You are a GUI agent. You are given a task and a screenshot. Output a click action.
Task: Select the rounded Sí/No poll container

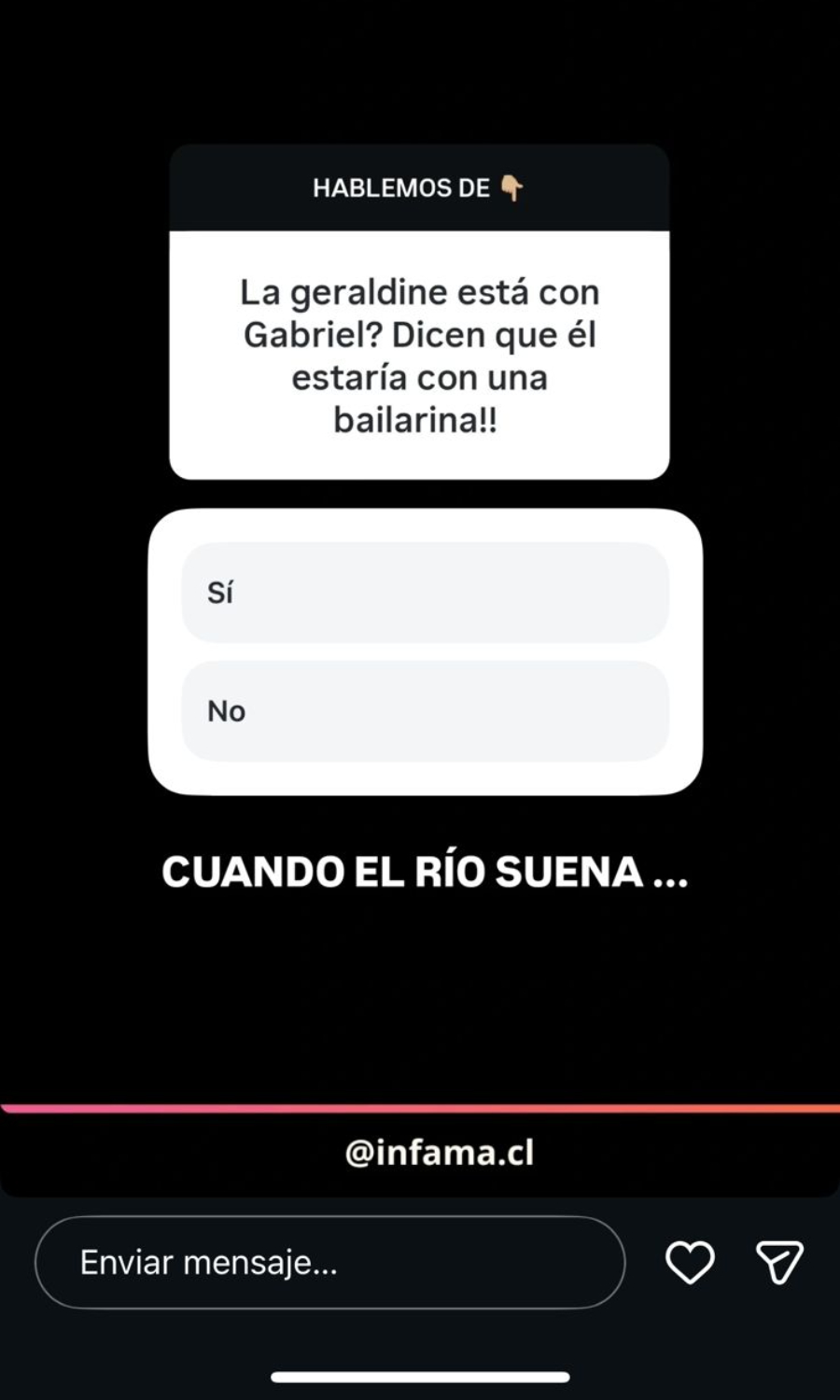tap(423, 649)
